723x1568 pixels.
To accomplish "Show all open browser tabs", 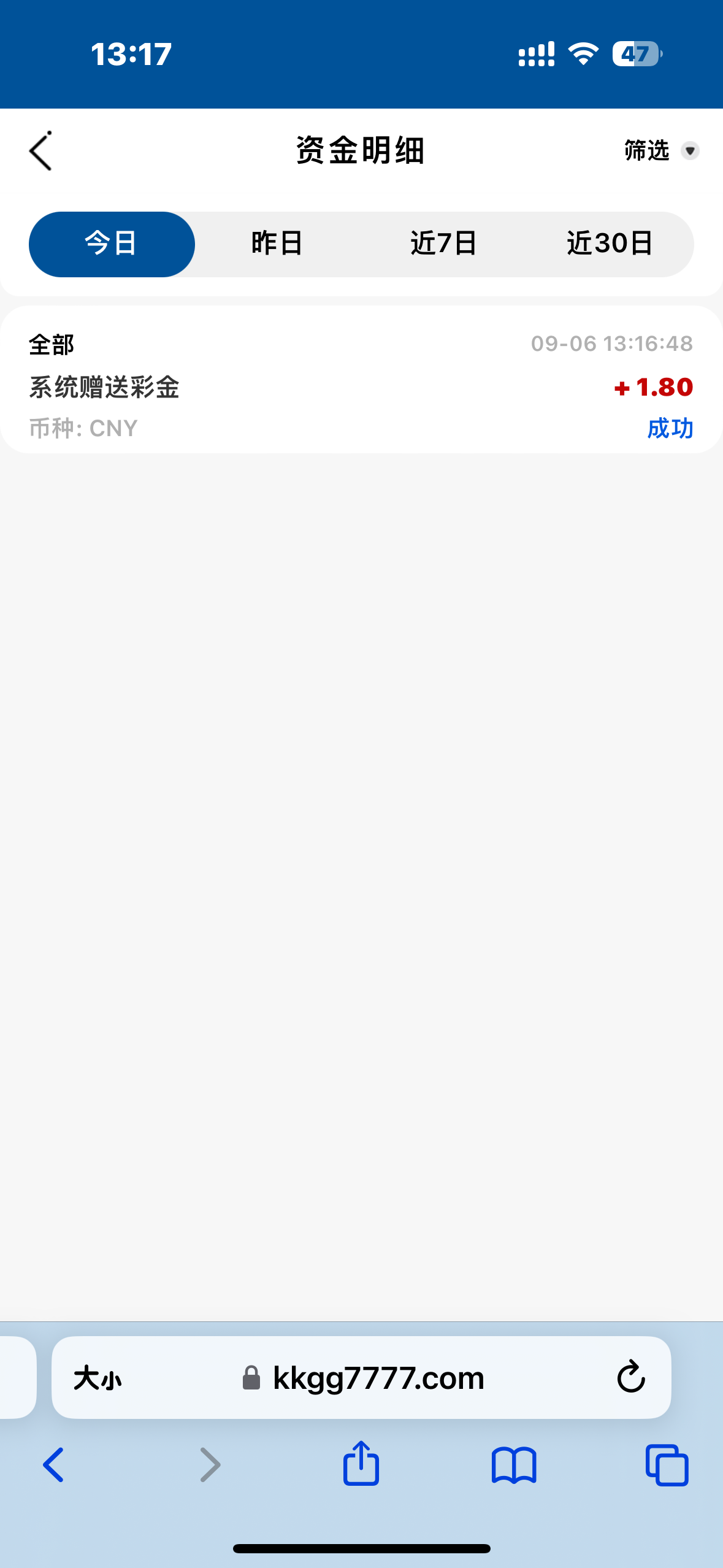I will (x=667, y=1465).
